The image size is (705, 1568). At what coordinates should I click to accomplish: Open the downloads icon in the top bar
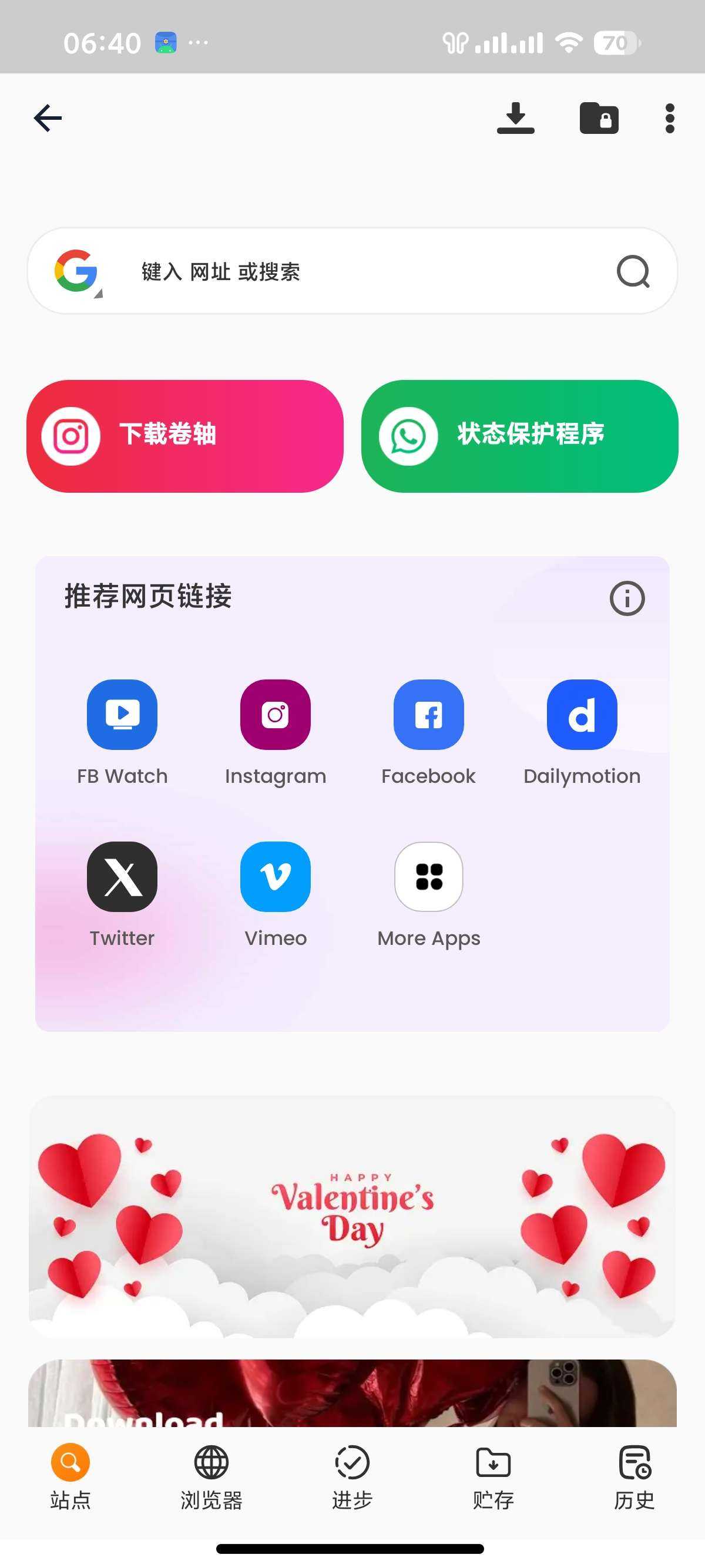pos(515,118)
